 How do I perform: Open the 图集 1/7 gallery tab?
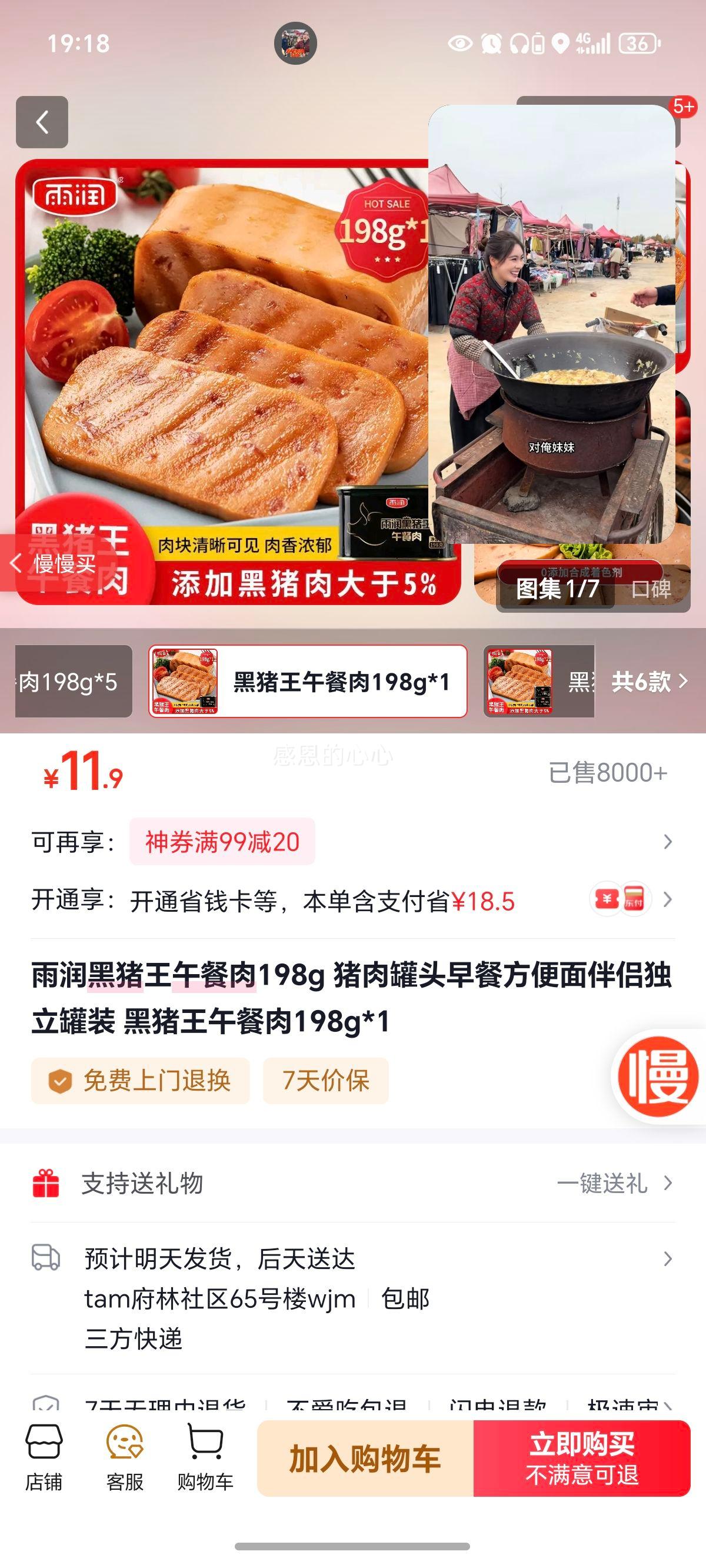[557, 589]
